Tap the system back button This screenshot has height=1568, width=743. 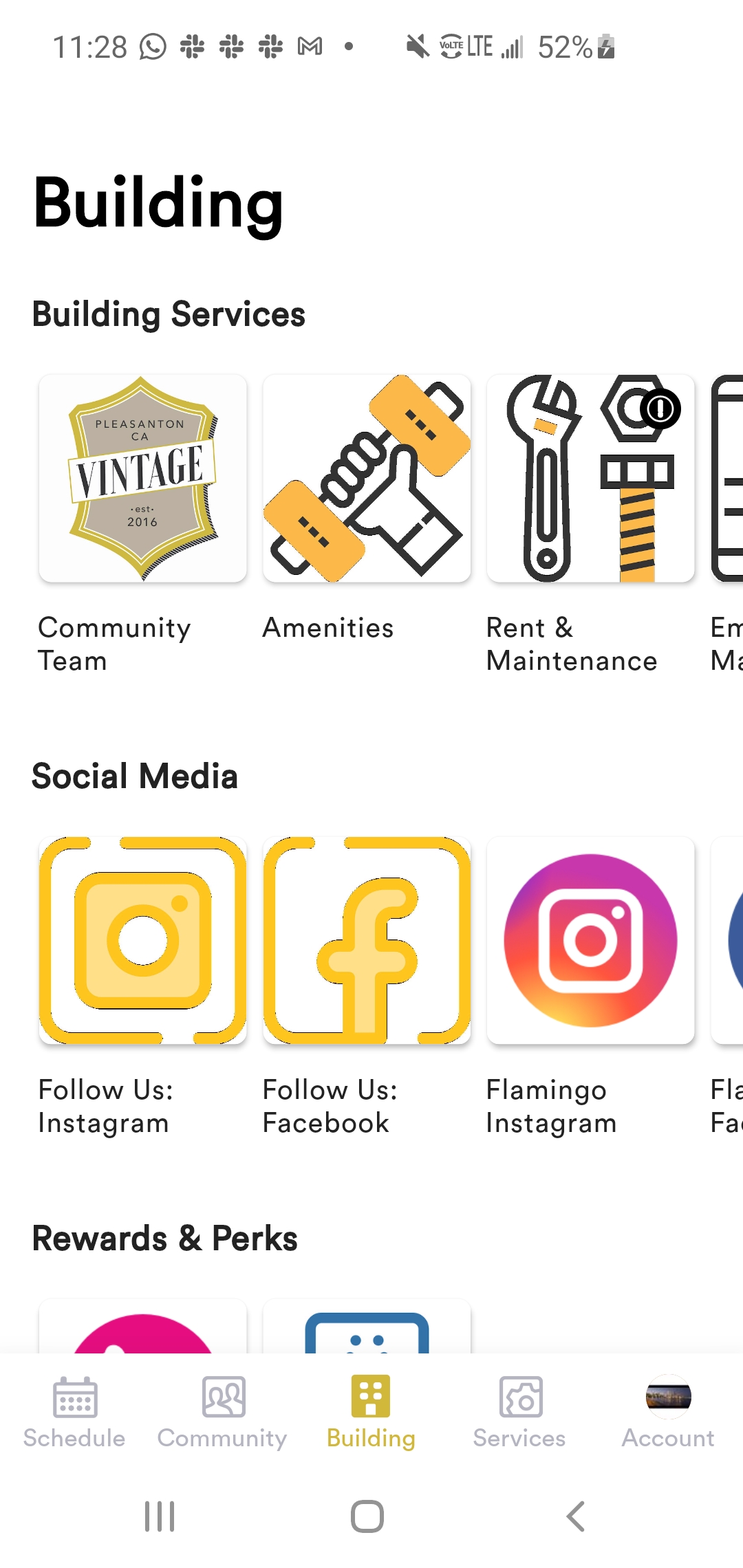(575, 1516)
